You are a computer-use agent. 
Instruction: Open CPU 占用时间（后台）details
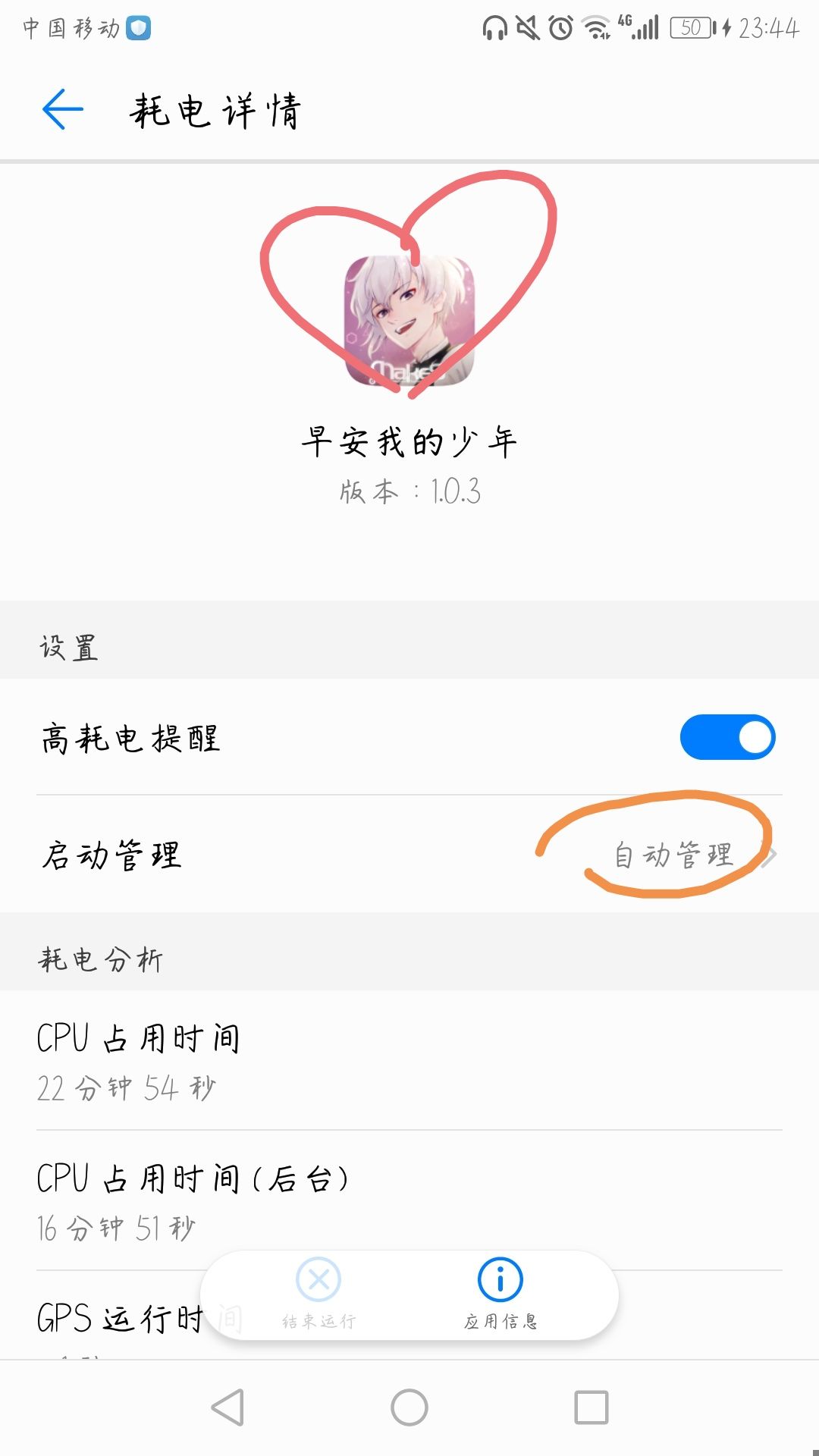tap(193, 1175)
